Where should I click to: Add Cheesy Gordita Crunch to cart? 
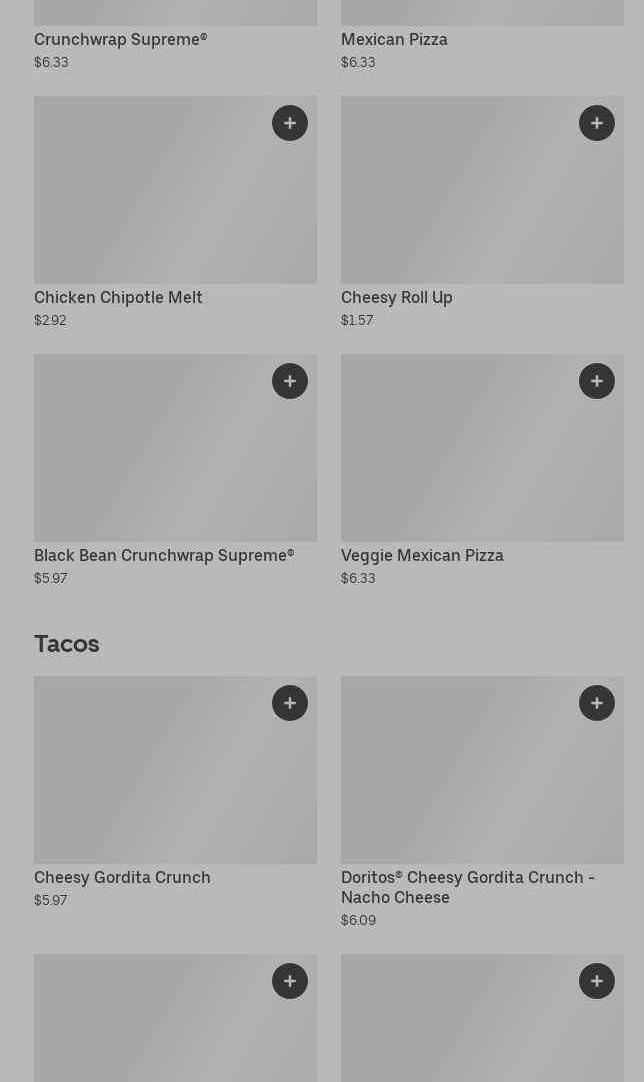[x=290, y=703]
